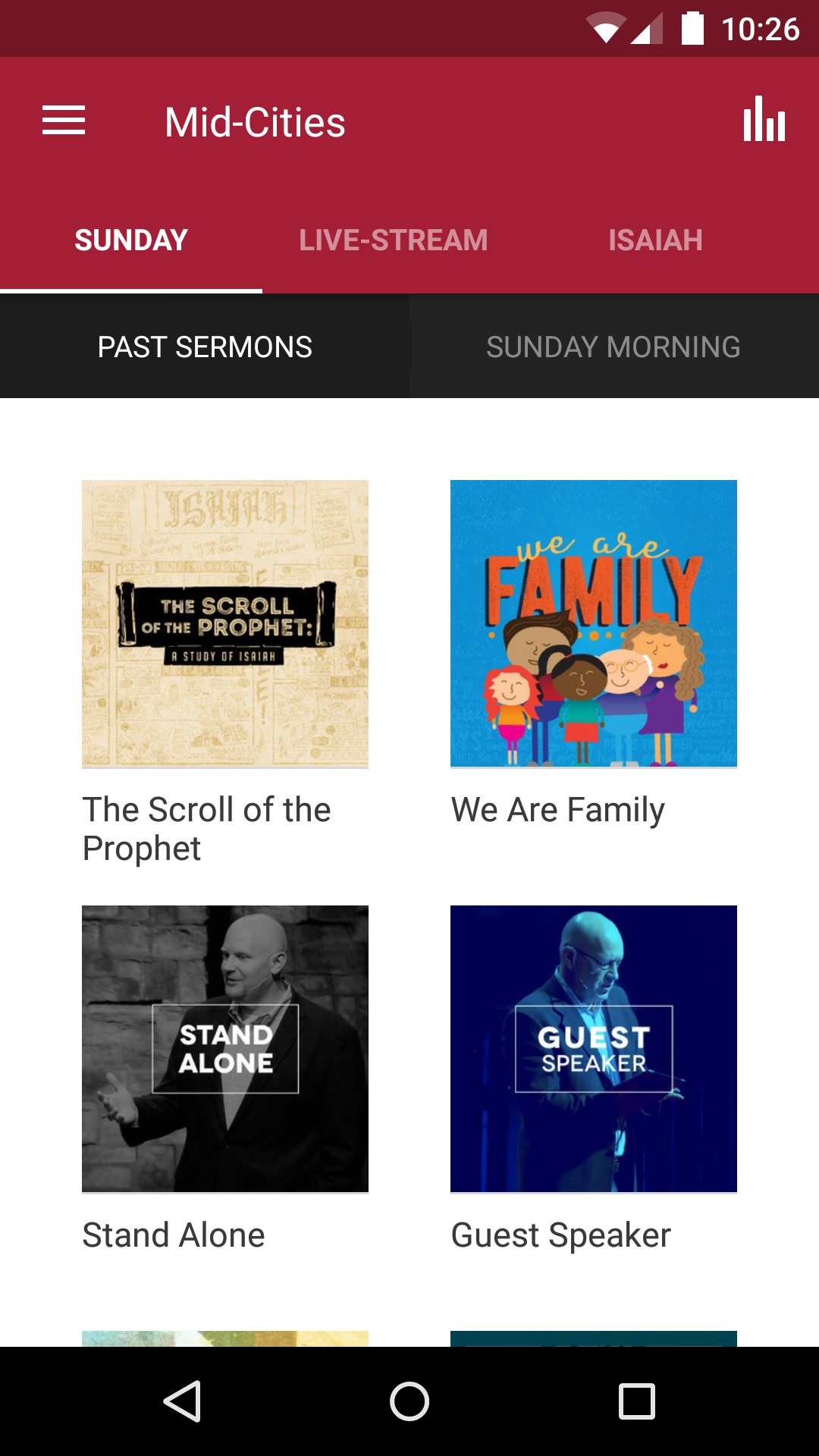Open the navigation drawer menu
819x1456 pixels.
64,121
